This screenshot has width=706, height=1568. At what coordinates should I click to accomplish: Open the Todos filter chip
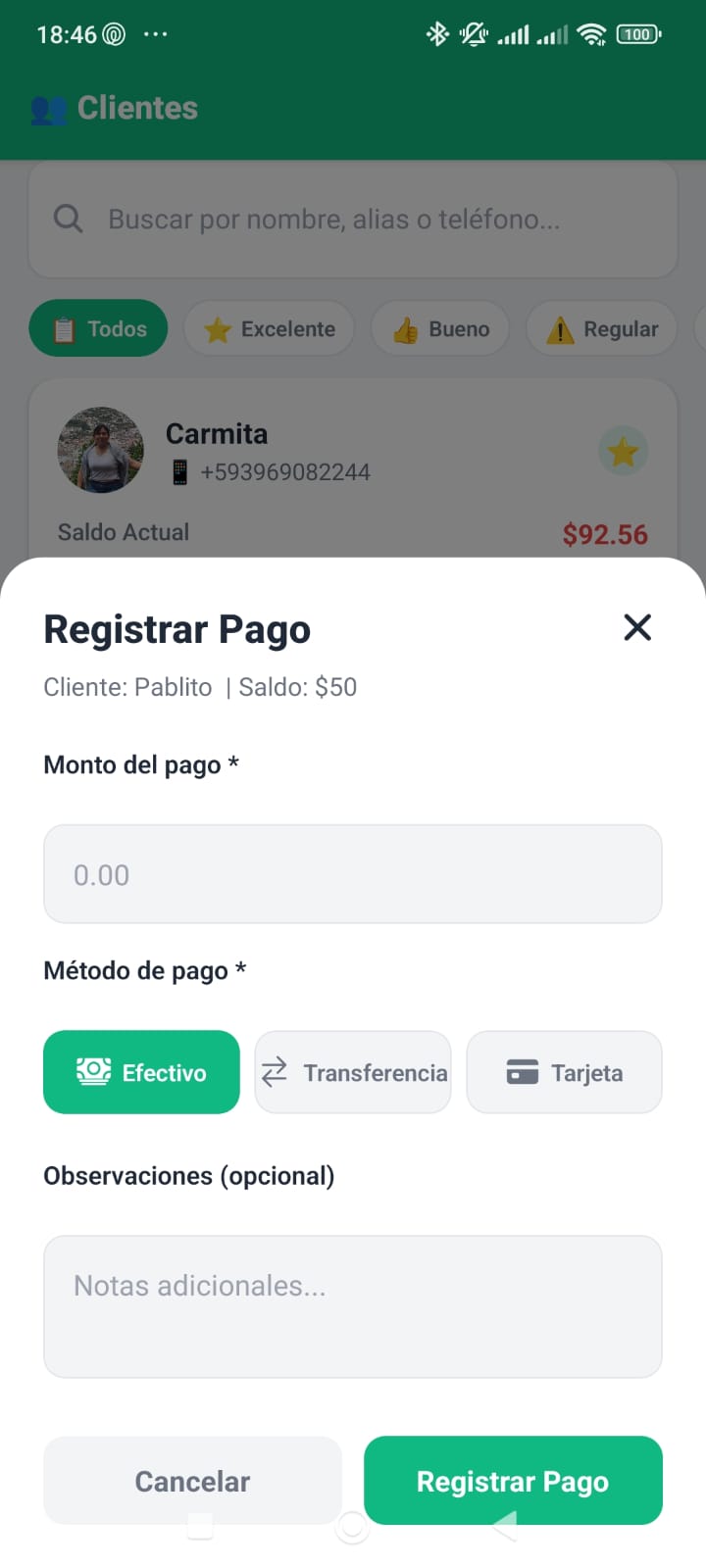(x=98, y=328)
